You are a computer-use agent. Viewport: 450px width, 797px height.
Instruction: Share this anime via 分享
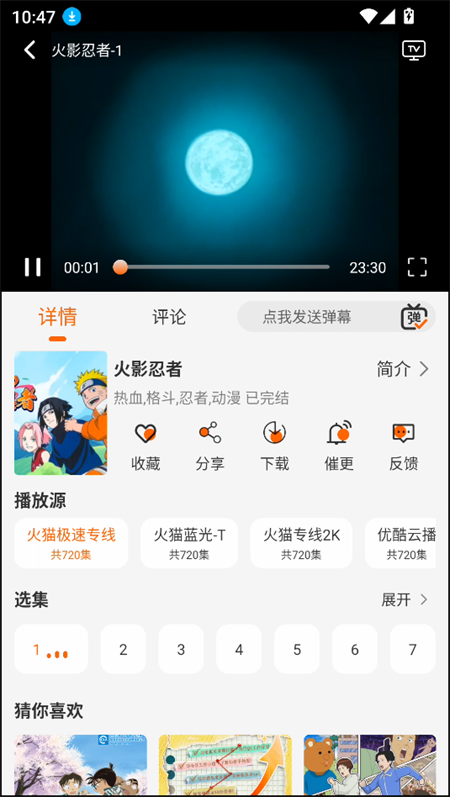pyautogui.click(x=210, y=447)
